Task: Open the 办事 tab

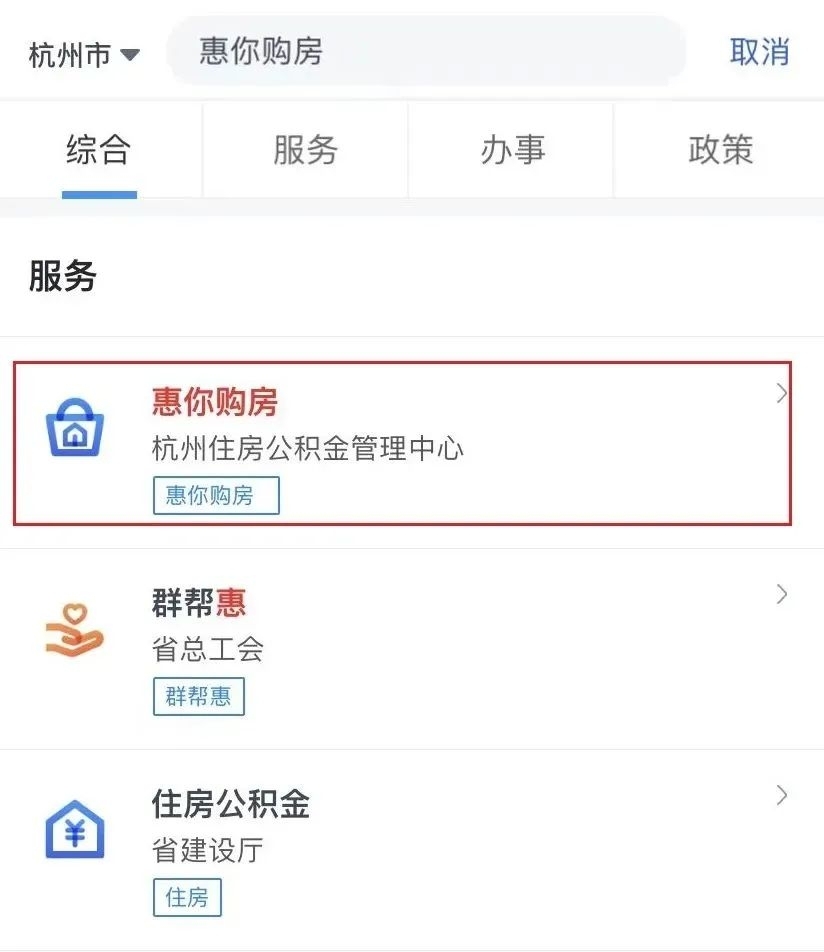Action: (x=510, y=150)
